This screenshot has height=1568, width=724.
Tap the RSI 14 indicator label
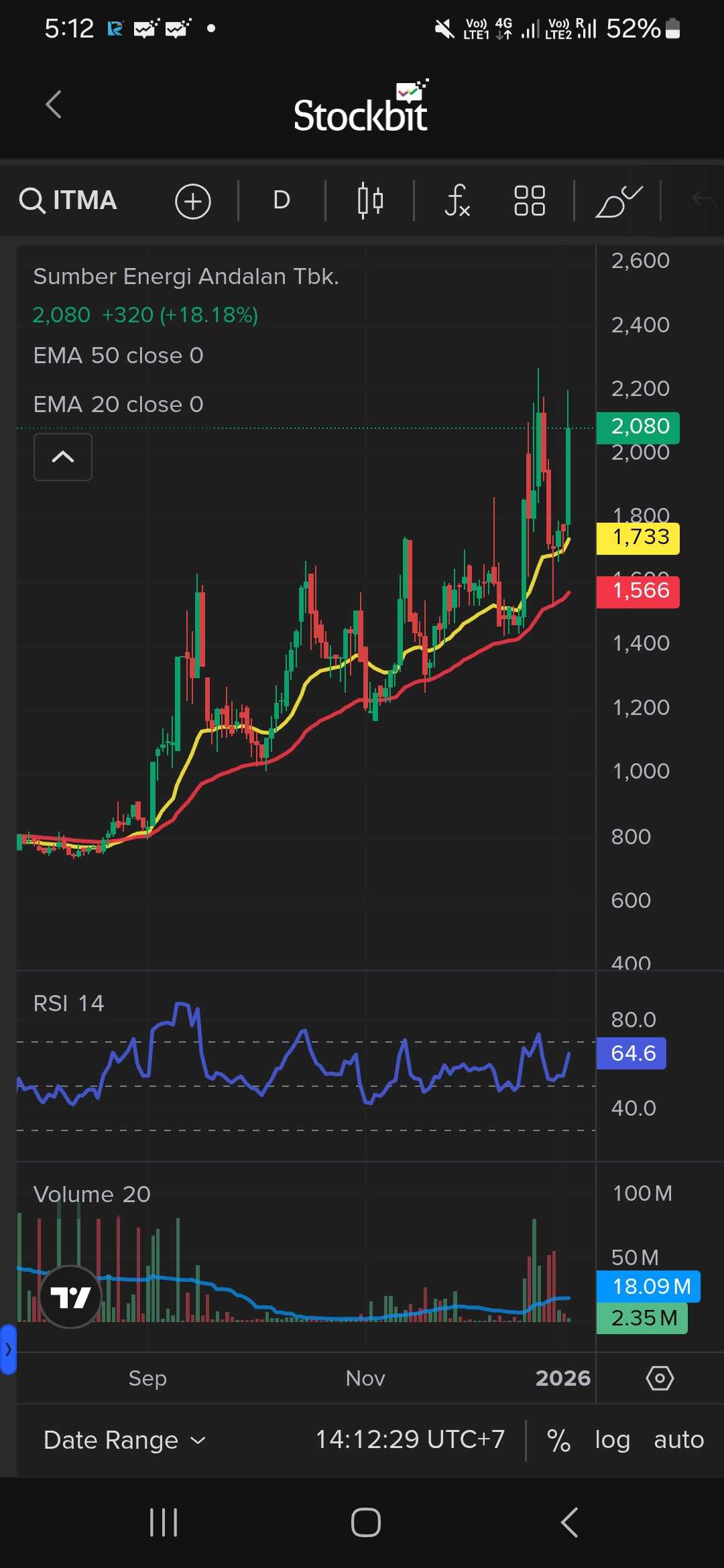(x=68, y=1004)
